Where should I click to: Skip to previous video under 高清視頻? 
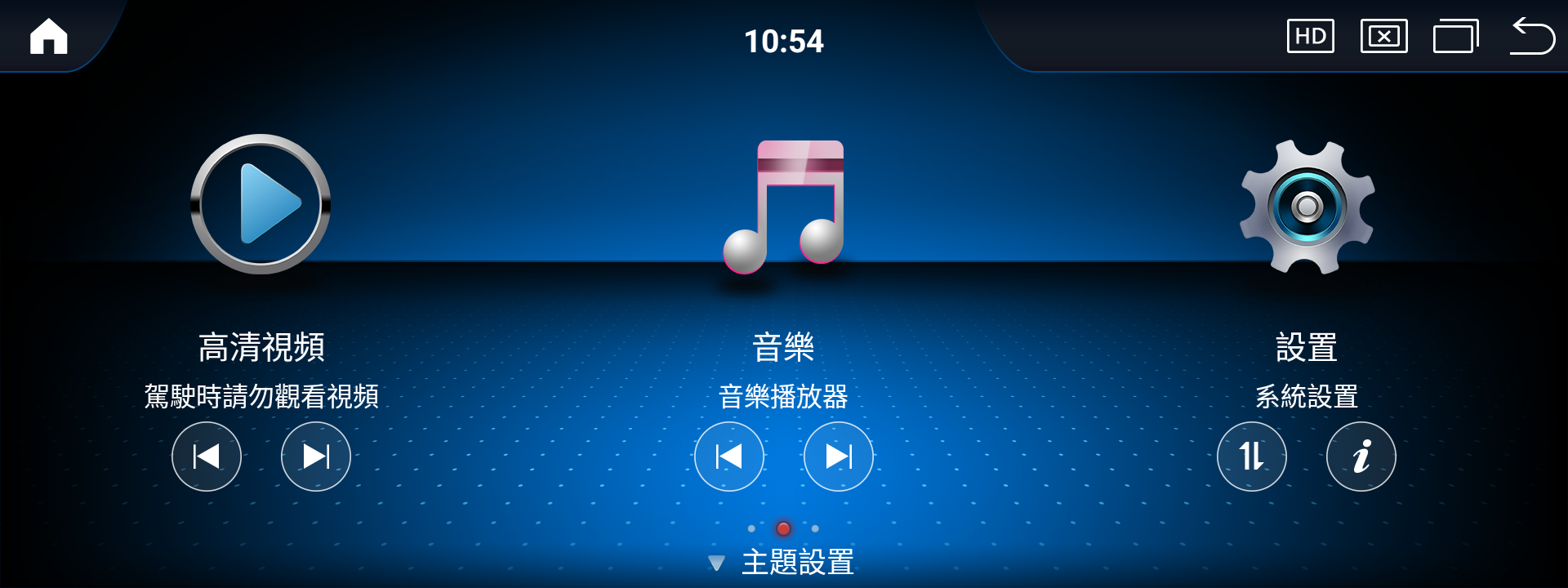[207, 457]
